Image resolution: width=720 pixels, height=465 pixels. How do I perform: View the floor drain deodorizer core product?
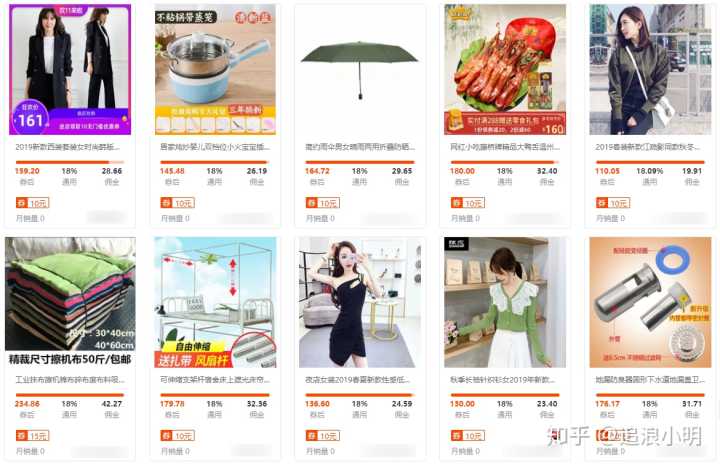[x=650, y=300]
